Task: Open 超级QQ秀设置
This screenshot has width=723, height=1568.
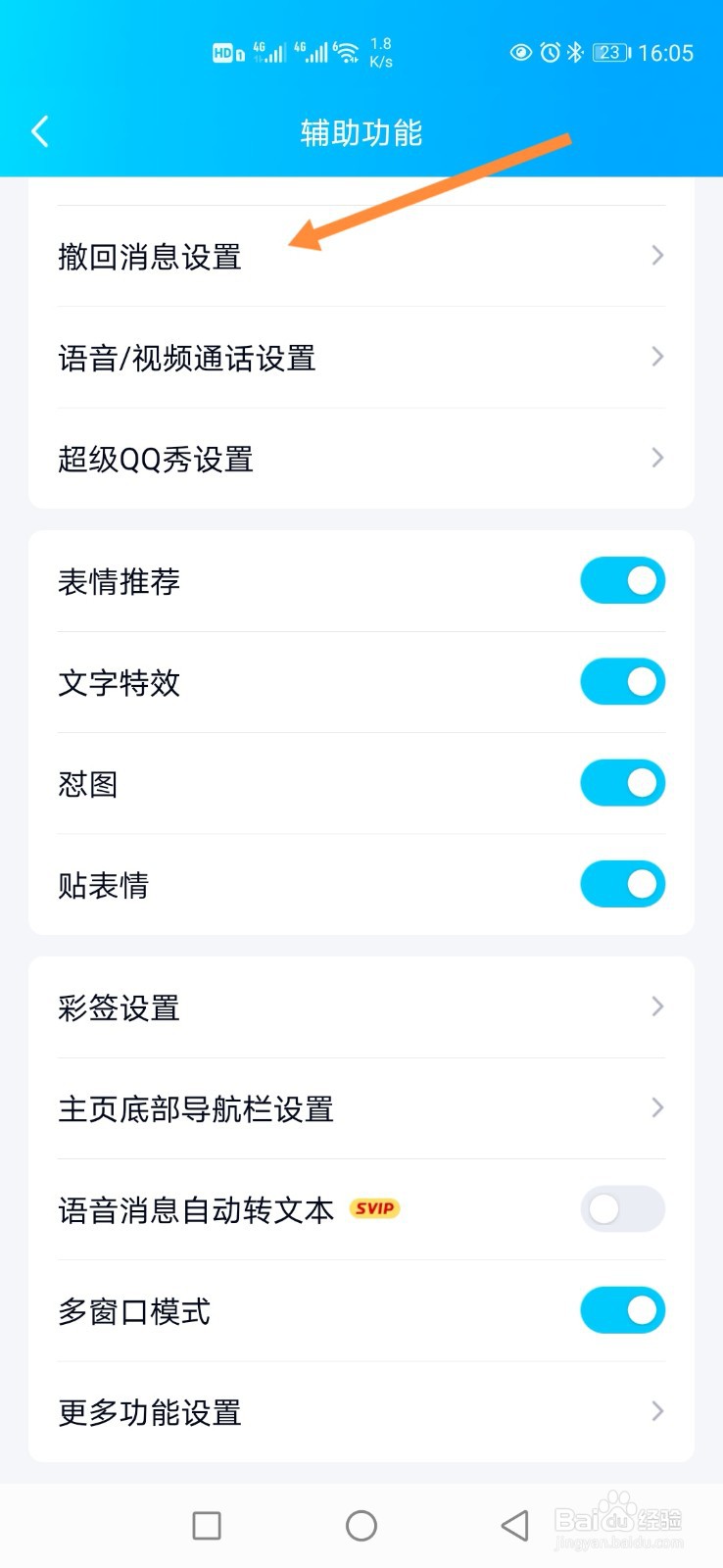Action: (361, 459)
